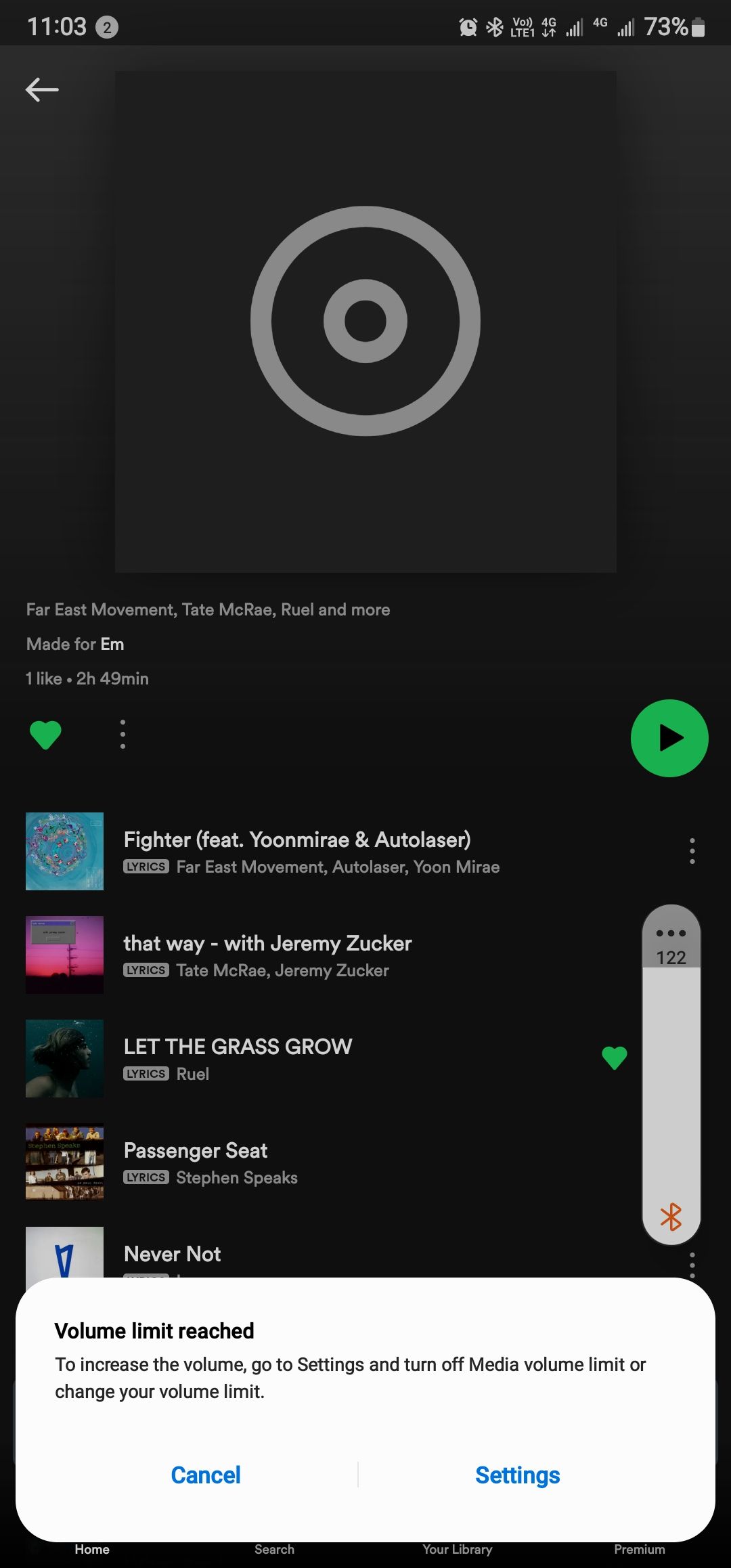Viewport: 731px width, 1568px height.
Task: Start playback with the green play button
Action: click(x=669, y=738)
